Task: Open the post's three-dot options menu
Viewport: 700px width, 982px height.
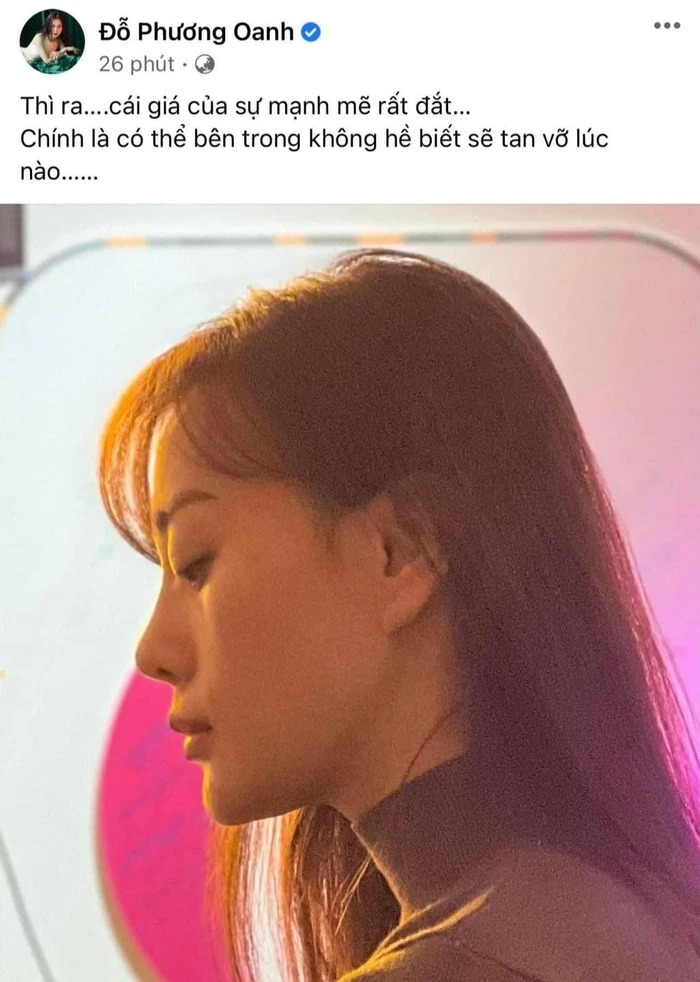Action: [x=666, y=25]
